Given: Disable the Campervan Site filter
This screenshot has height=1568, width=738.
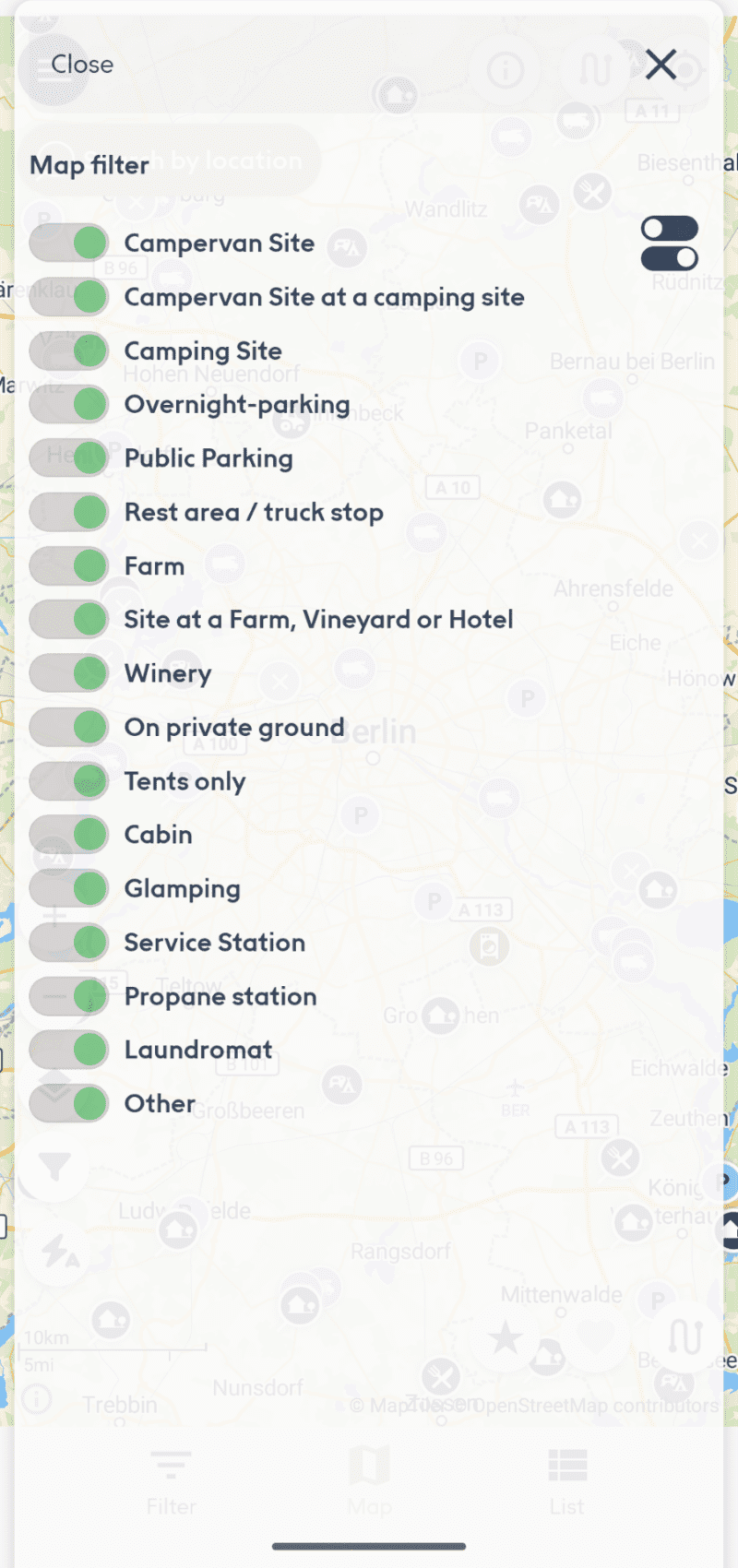Looking at the screenshot, I should (x=68, y=243).
